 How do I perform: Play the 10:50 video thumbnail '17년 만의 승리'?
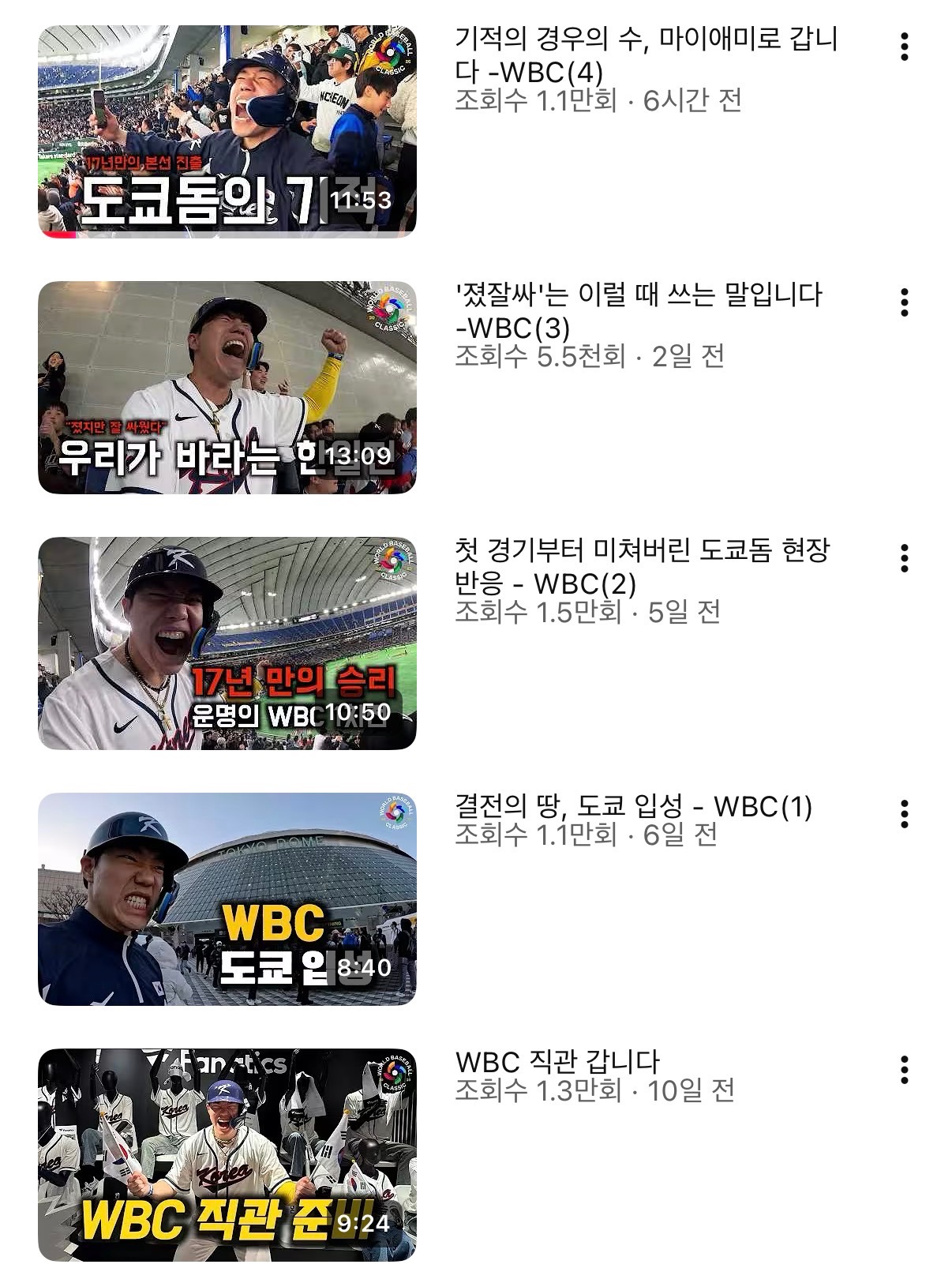(x=227, y=643)
